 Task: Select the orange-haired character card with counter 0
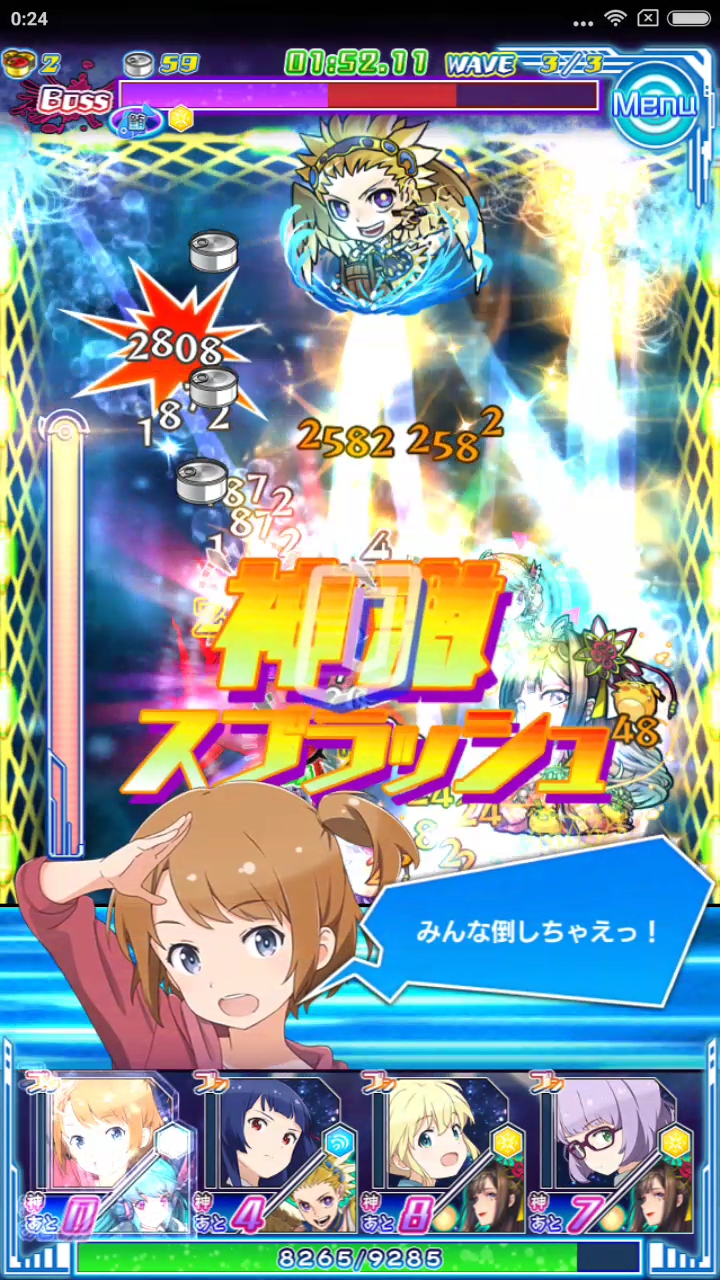point(112,1155)
